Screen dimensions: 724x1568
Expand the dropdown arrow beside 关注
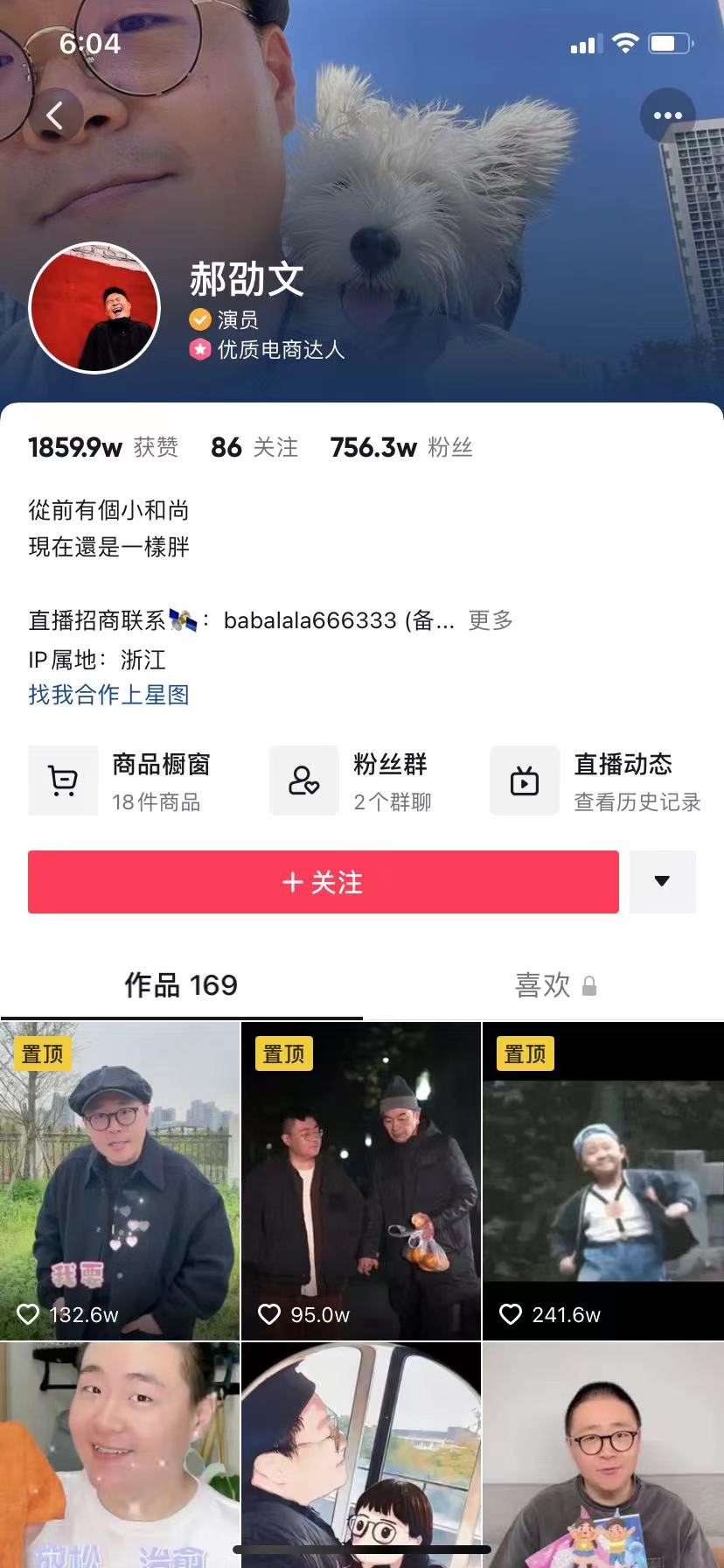pyautogui.click(x=662, y=882)
